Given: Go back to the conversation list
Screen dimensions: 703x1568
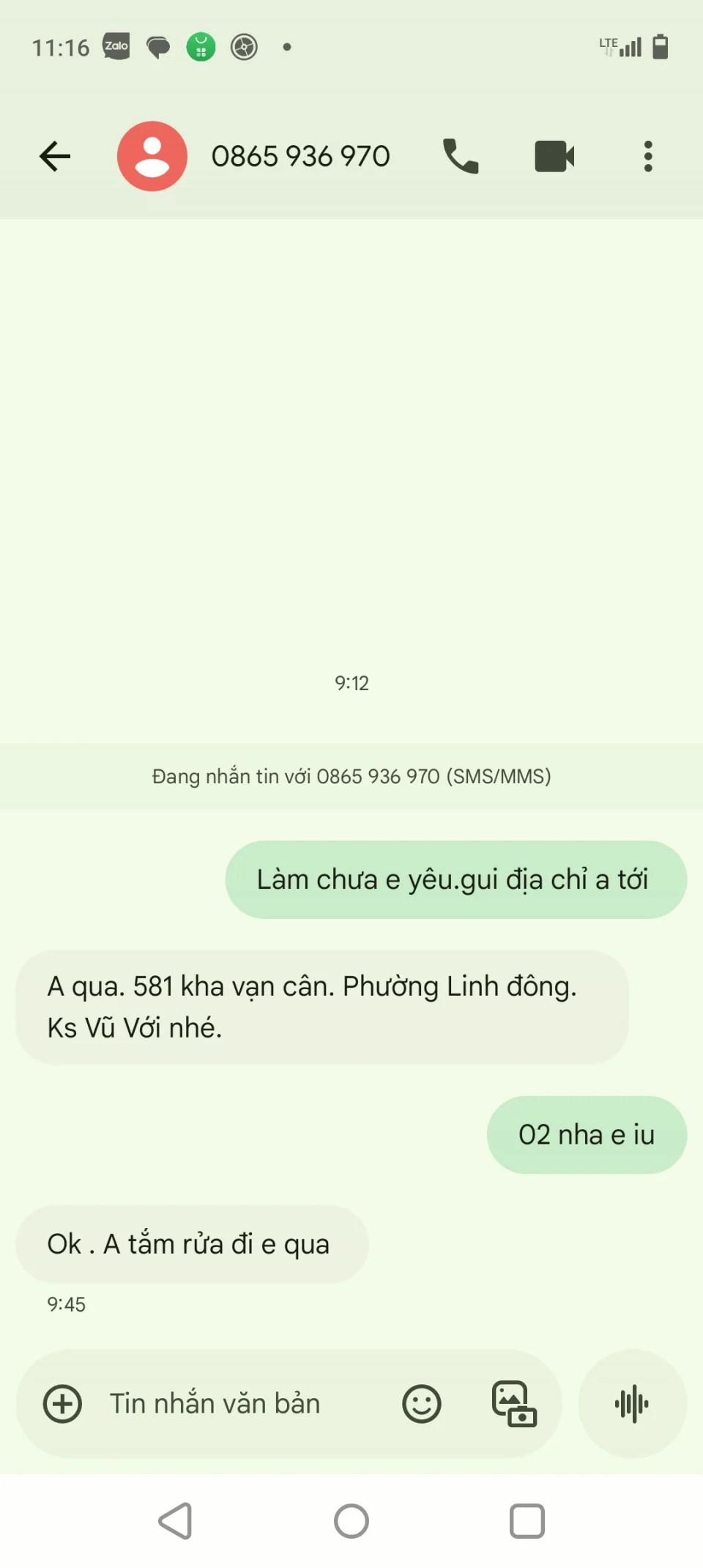Looking at the screenshot, I should point(55,156).
